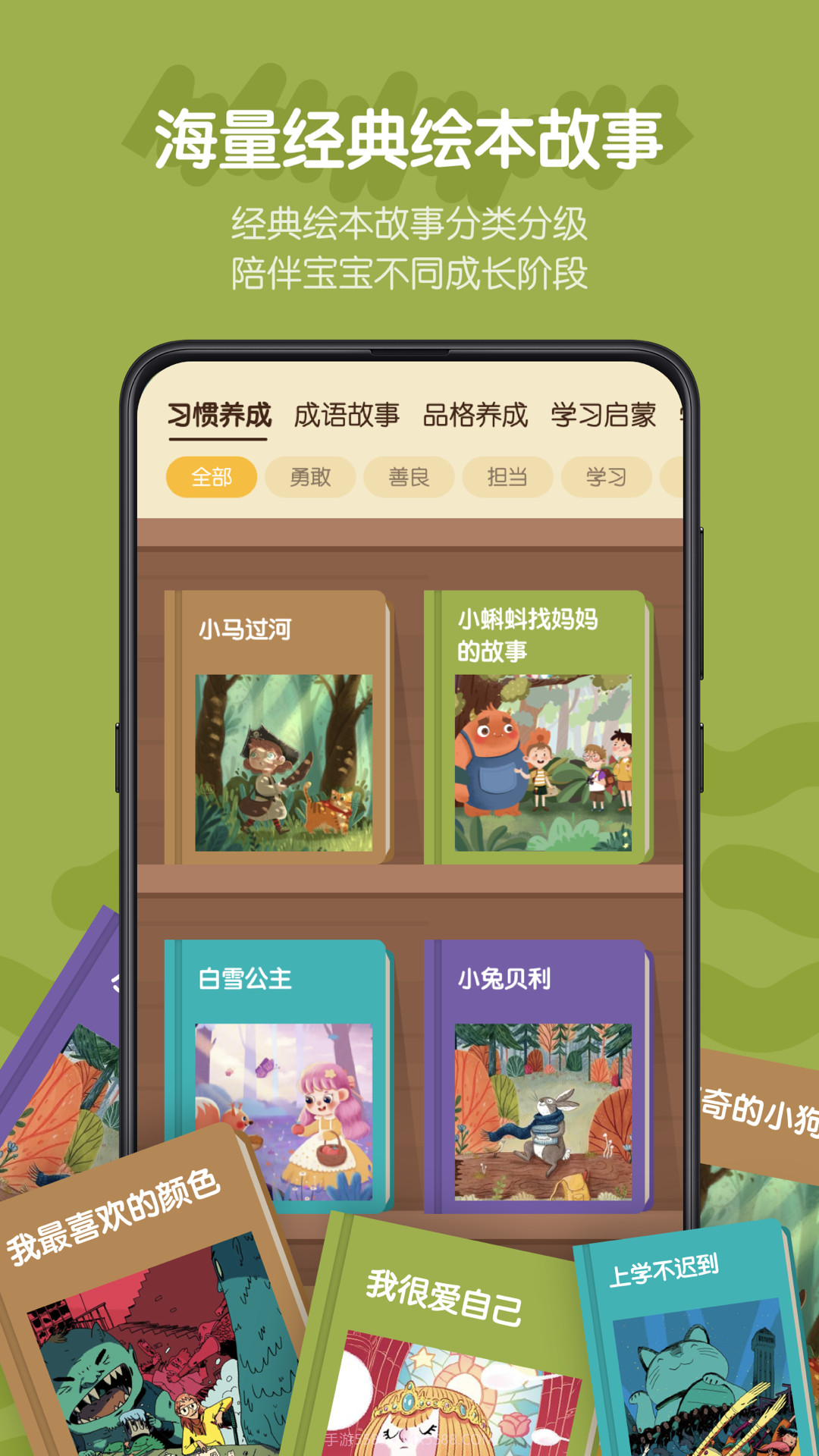Enable the 担当 category filter
Image resolution: width=819 pixels, height=1456 pixels.
pos(509,477)
